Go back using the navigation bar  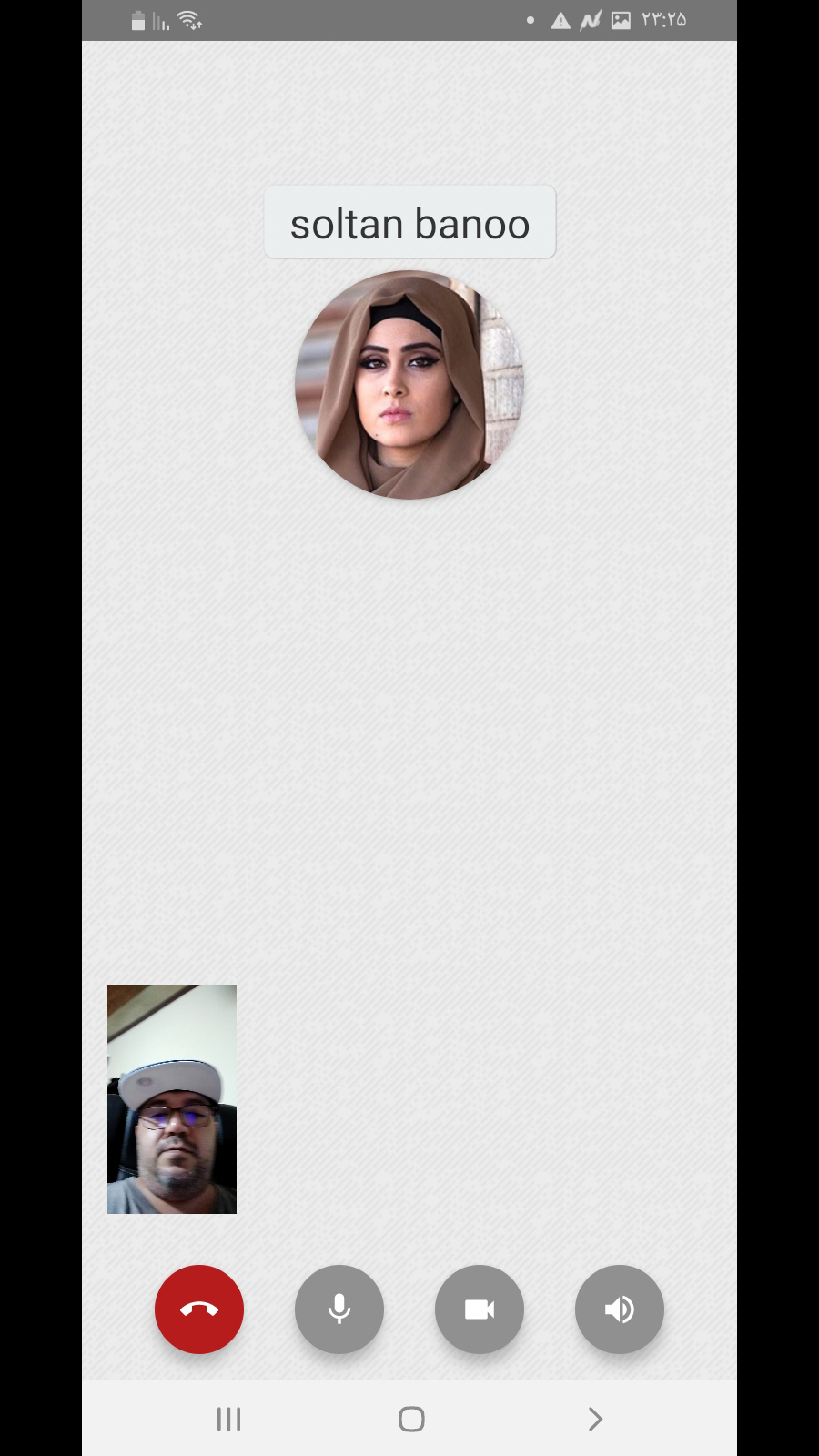pyautogui.click(x=594, y=1419)
